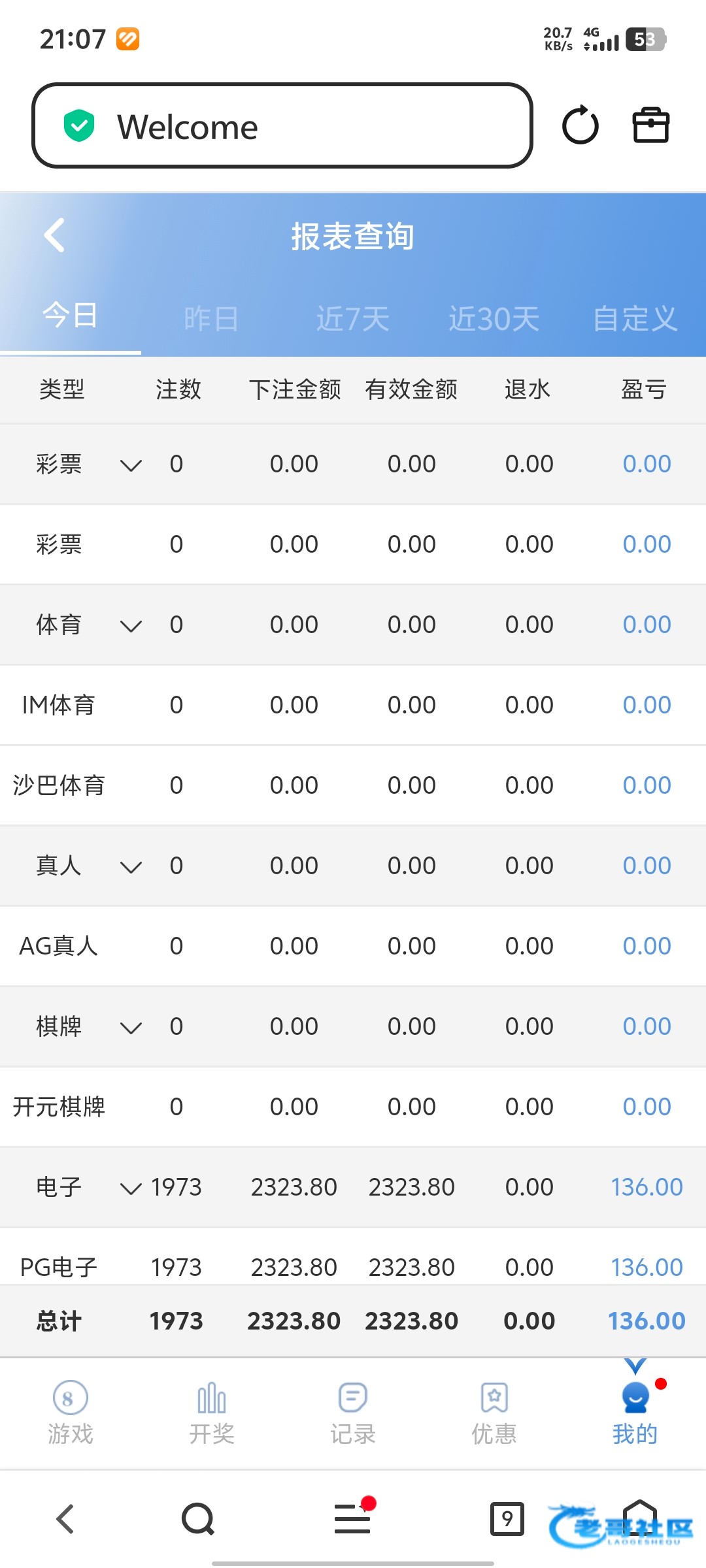
Task: Collapse the 真人 category section
Action: [131, 866]
